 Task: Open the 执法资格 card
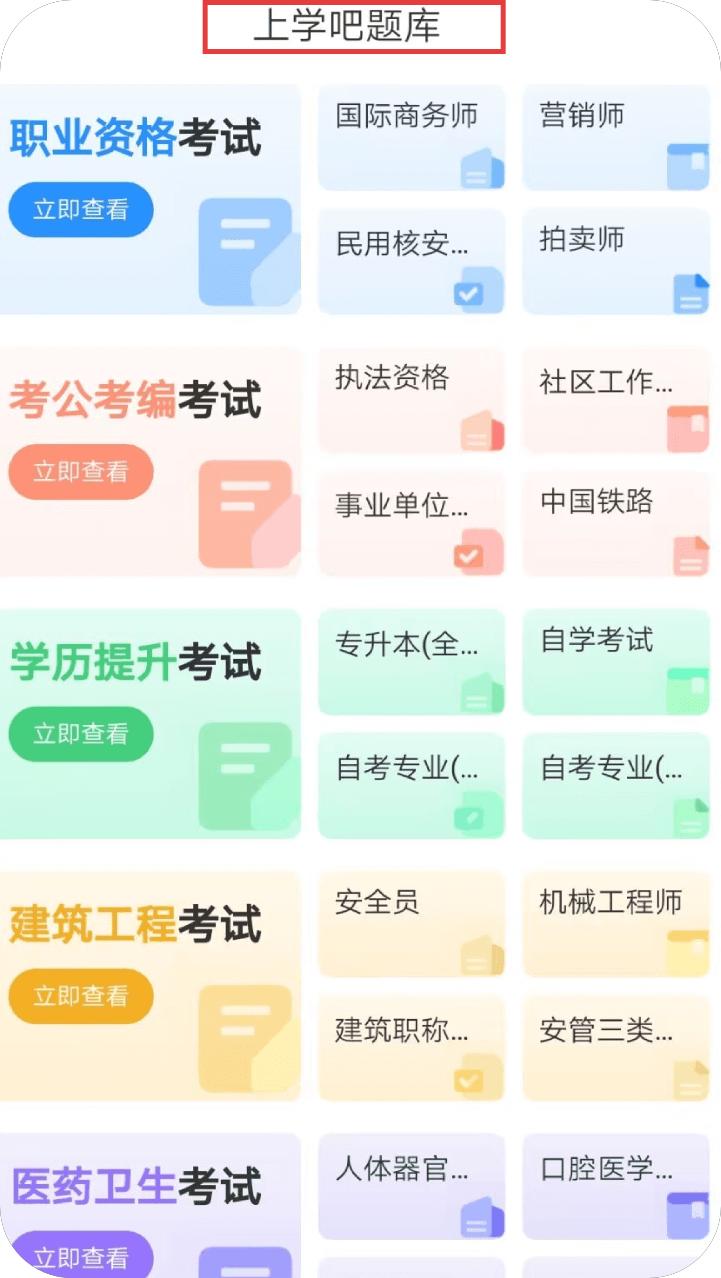412,400
